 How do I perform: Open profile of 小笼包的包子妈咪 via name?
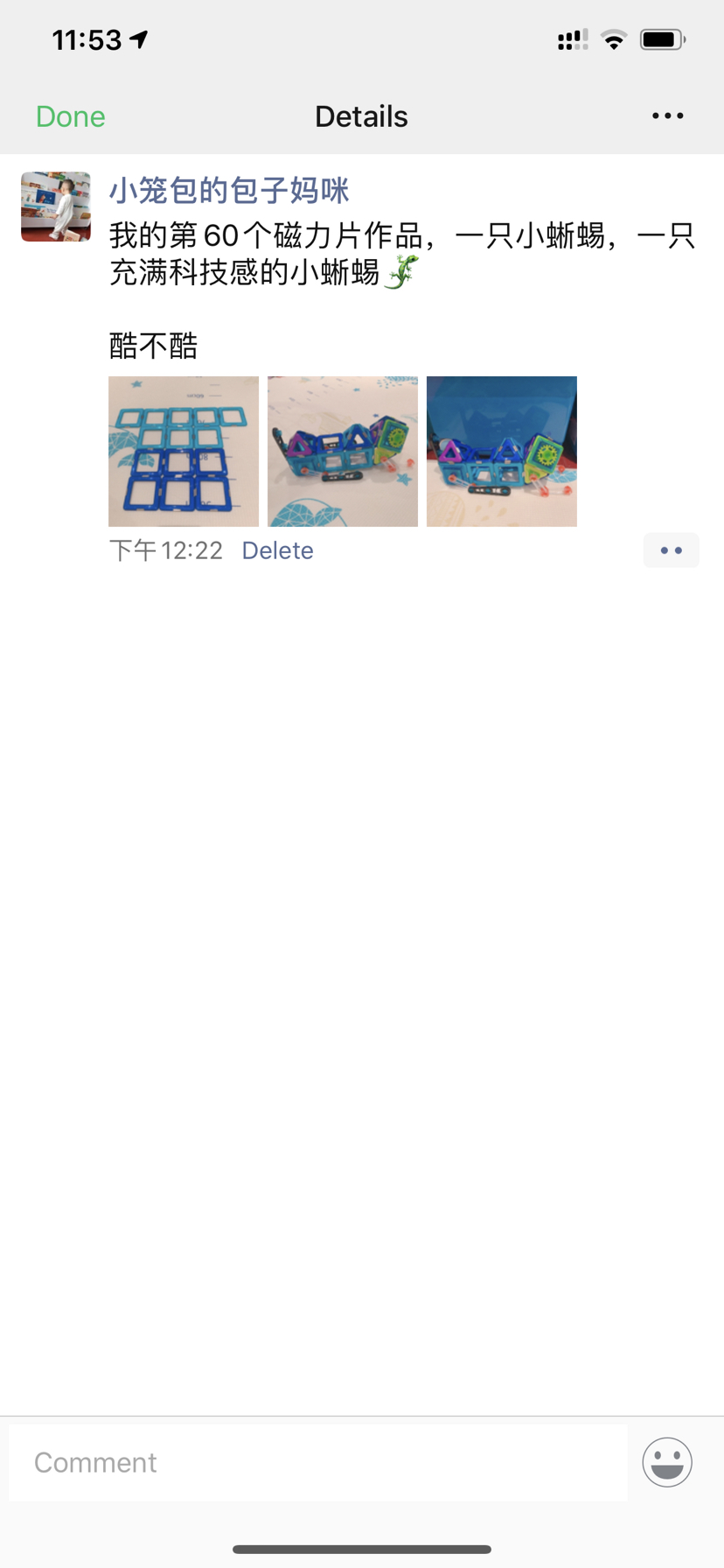point(229,190)
